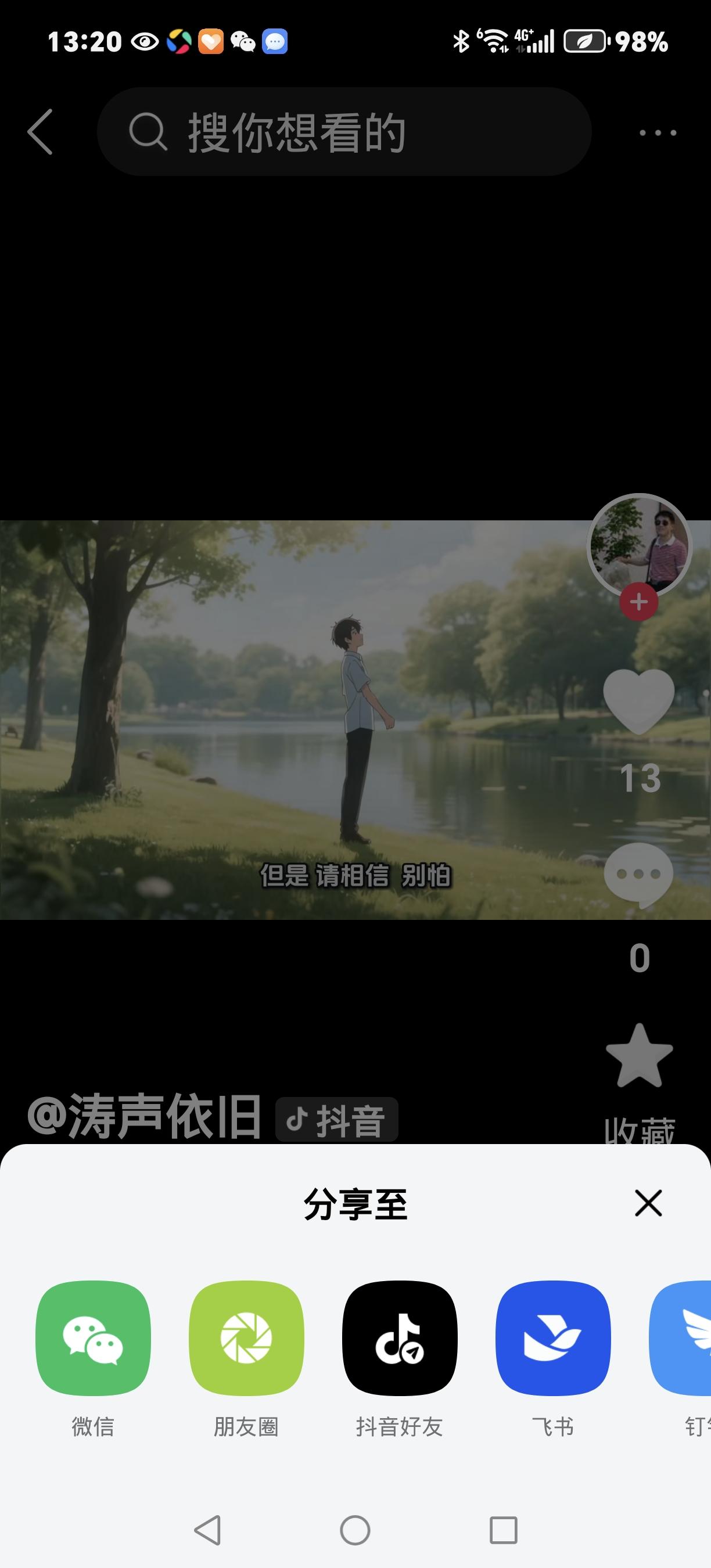The image size is (711, 1568).
Task: Share the video via 飞书
Action: pos(553,1338)
